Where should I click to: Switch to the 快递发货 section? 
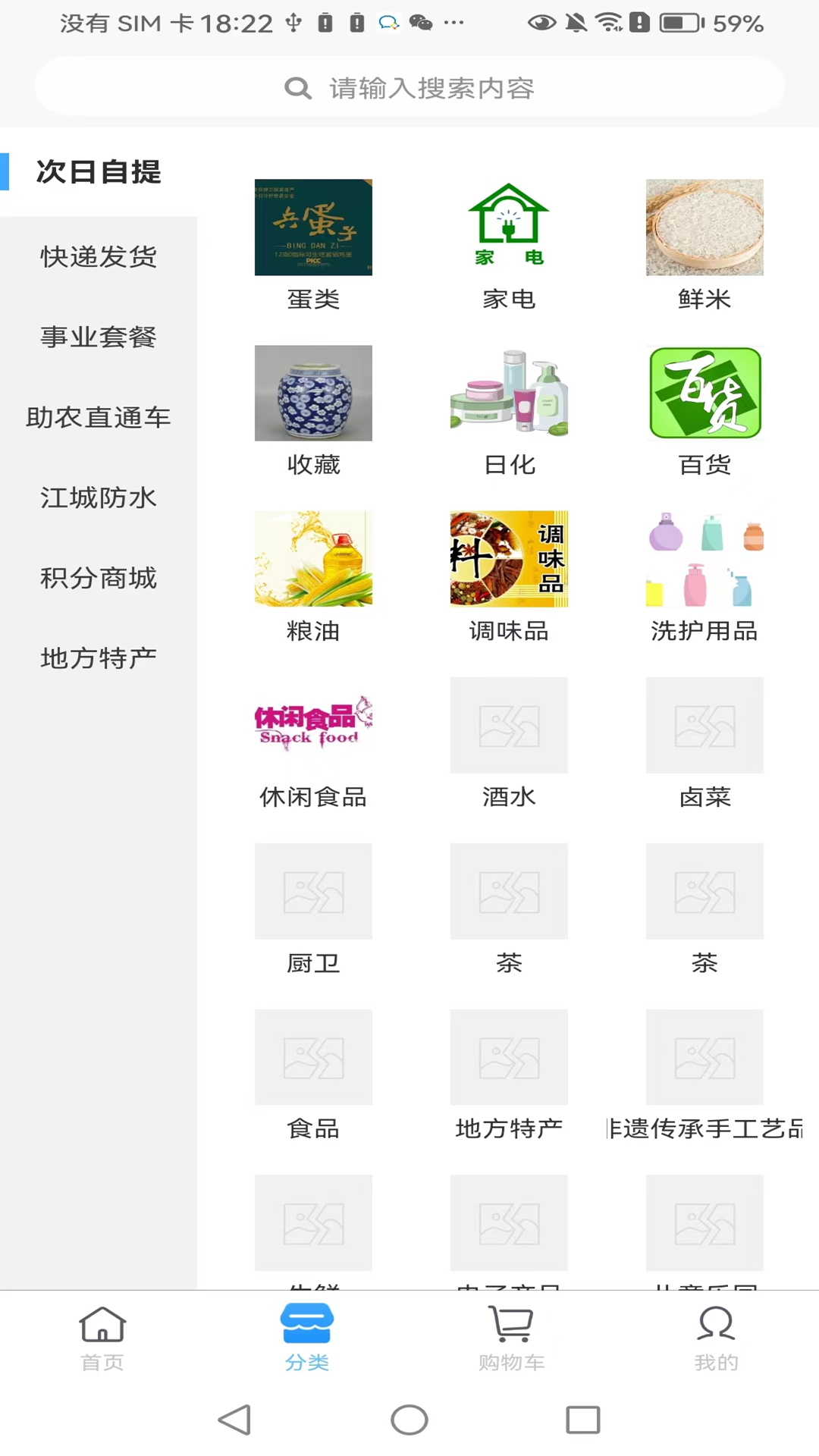(98, 257)
